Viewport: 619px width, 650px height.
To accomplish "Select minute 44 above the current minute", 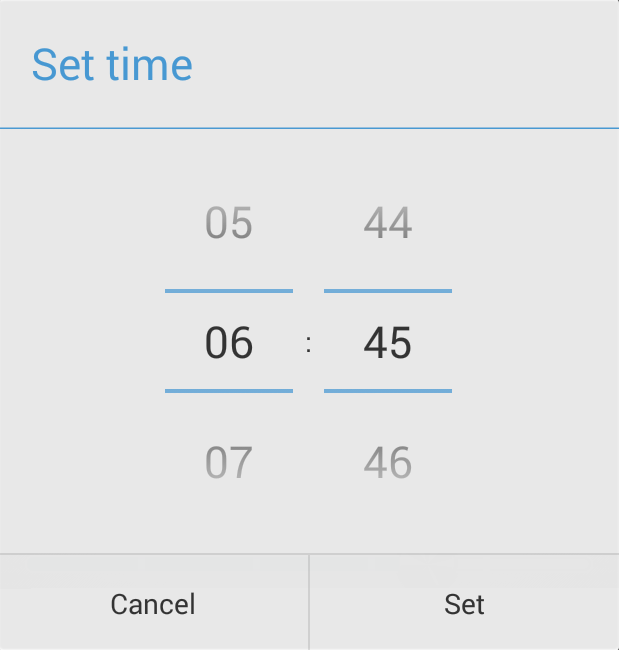I will coord(388,223).
